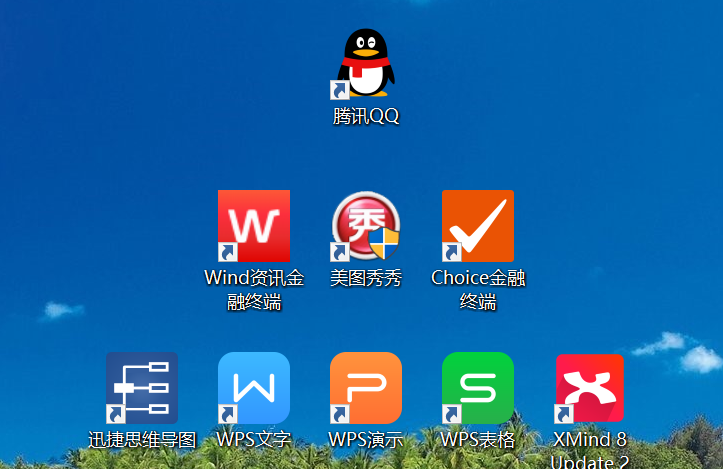
Task: Start Choice金融终端
Action: [x=478, y=226]
